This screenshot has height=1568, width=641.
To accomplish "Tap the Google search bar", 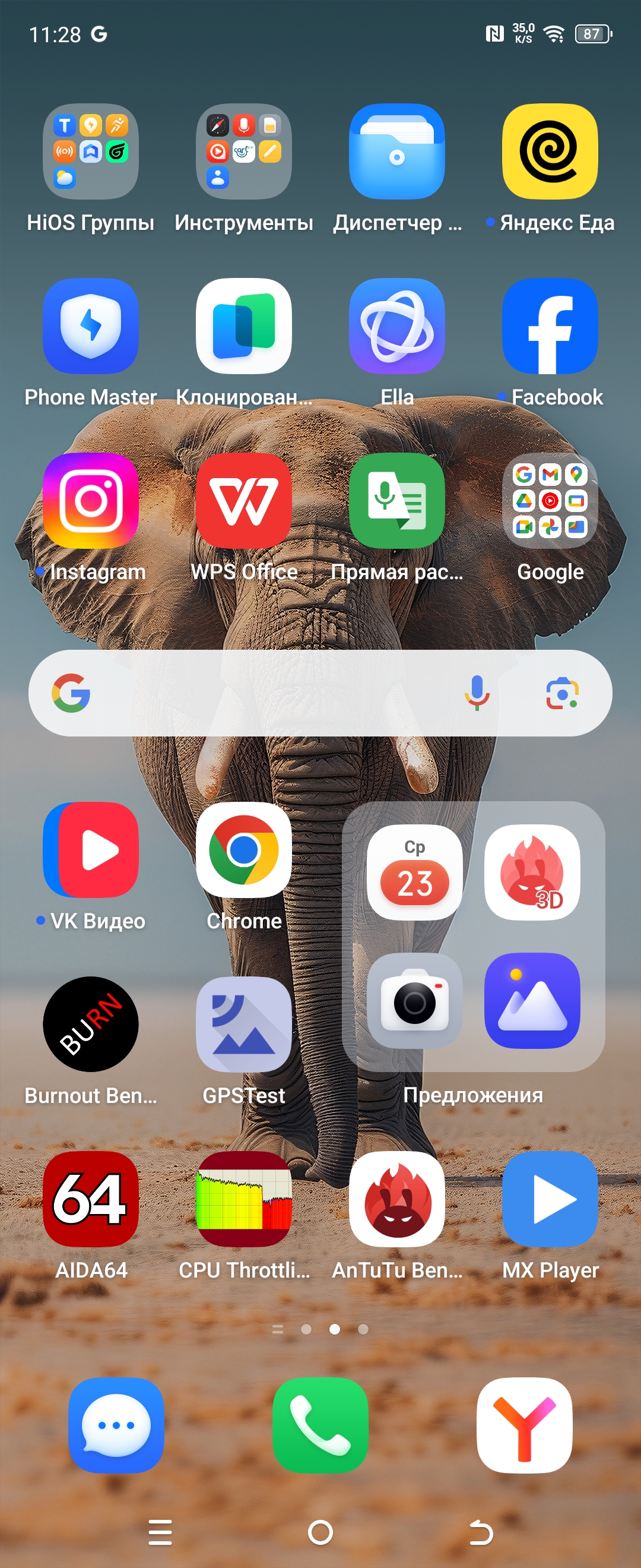I will [x=274, y=693].
